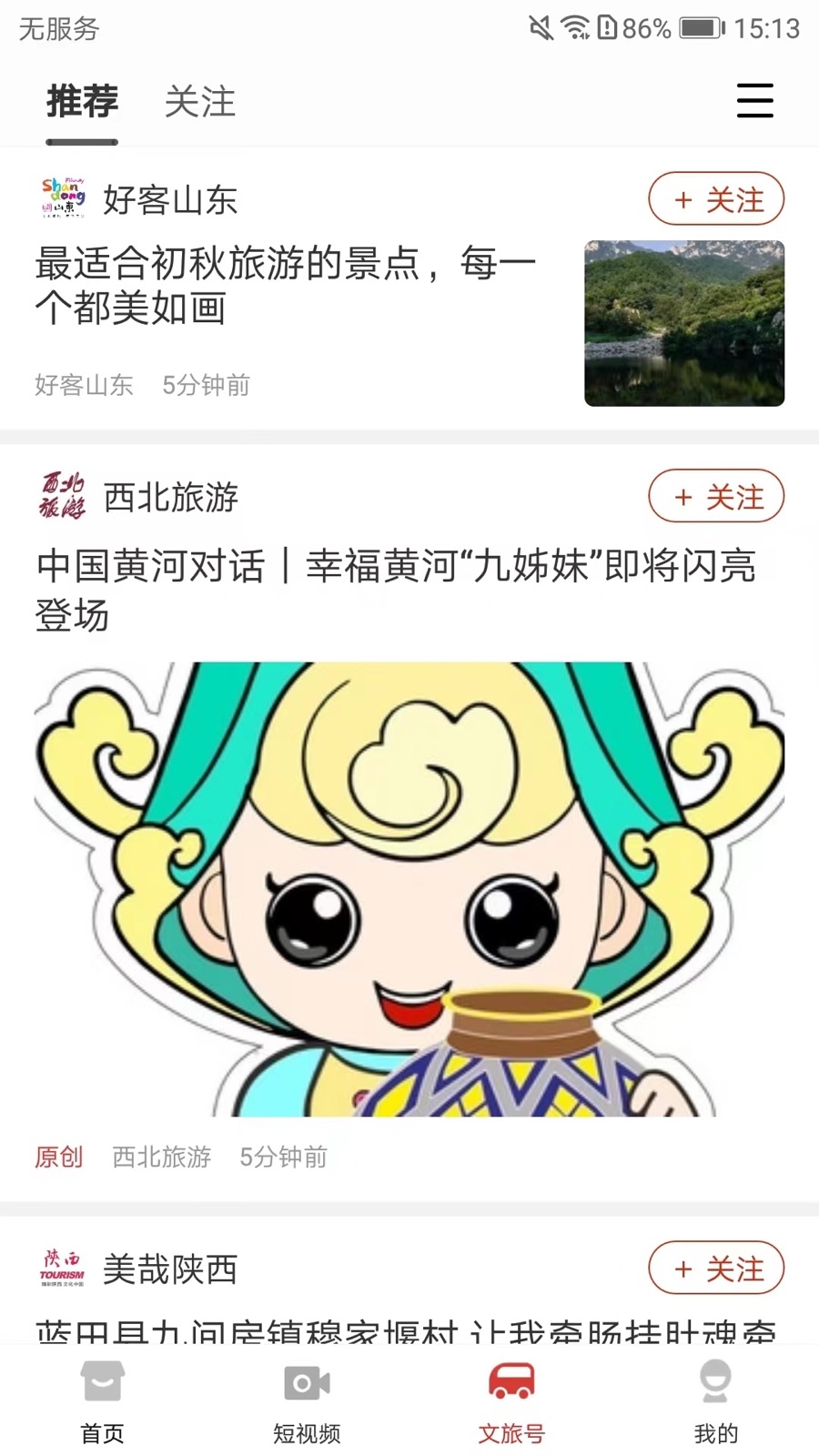The height and width of the screenshot is (1456, 819).
Task: Switch to the 关注 tab
Action: click(200, 101)
